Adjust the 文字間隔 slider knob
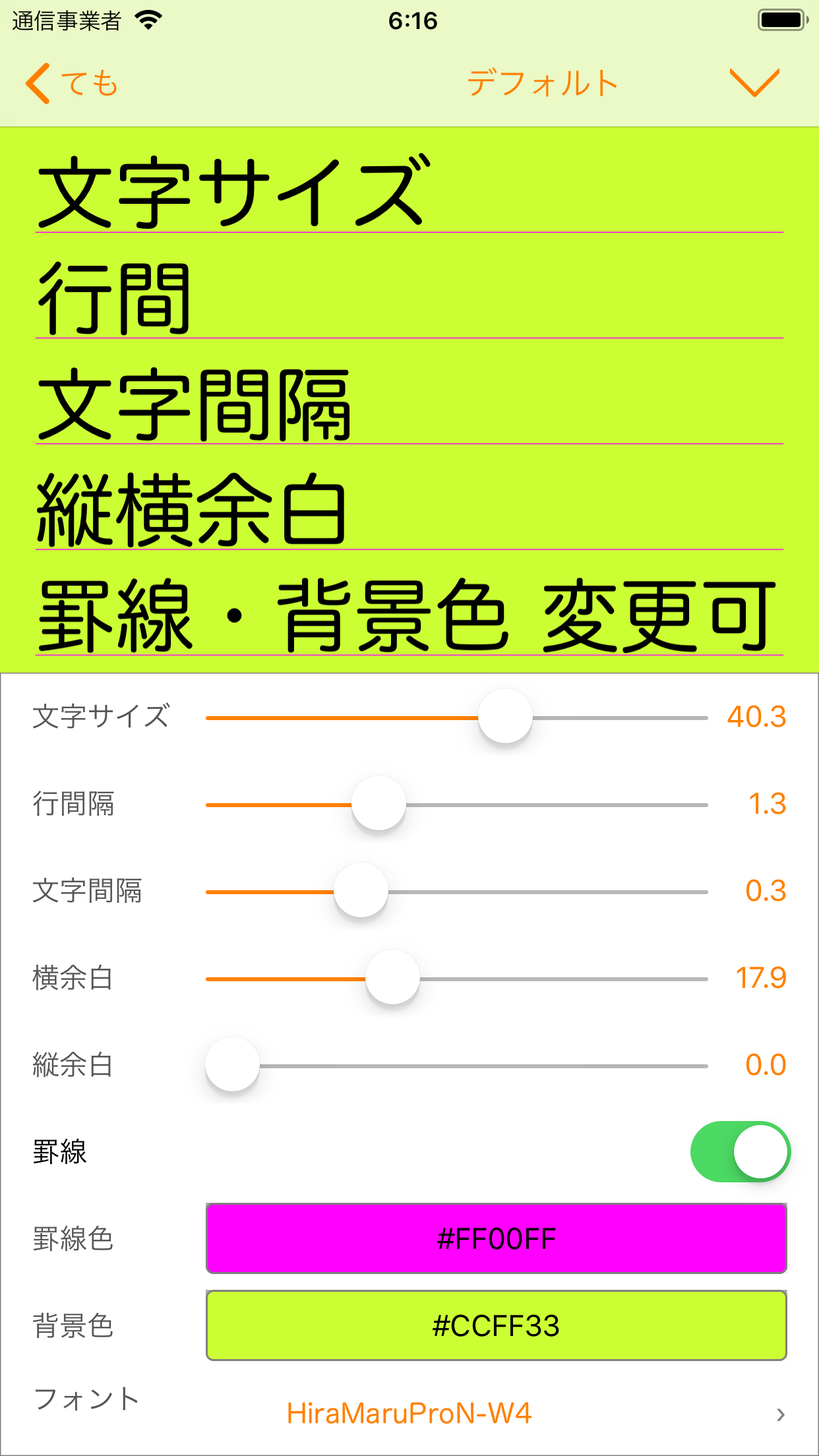Image resolution: width=819 pixels, height=1456 pixels. click(x=361, y=890)
